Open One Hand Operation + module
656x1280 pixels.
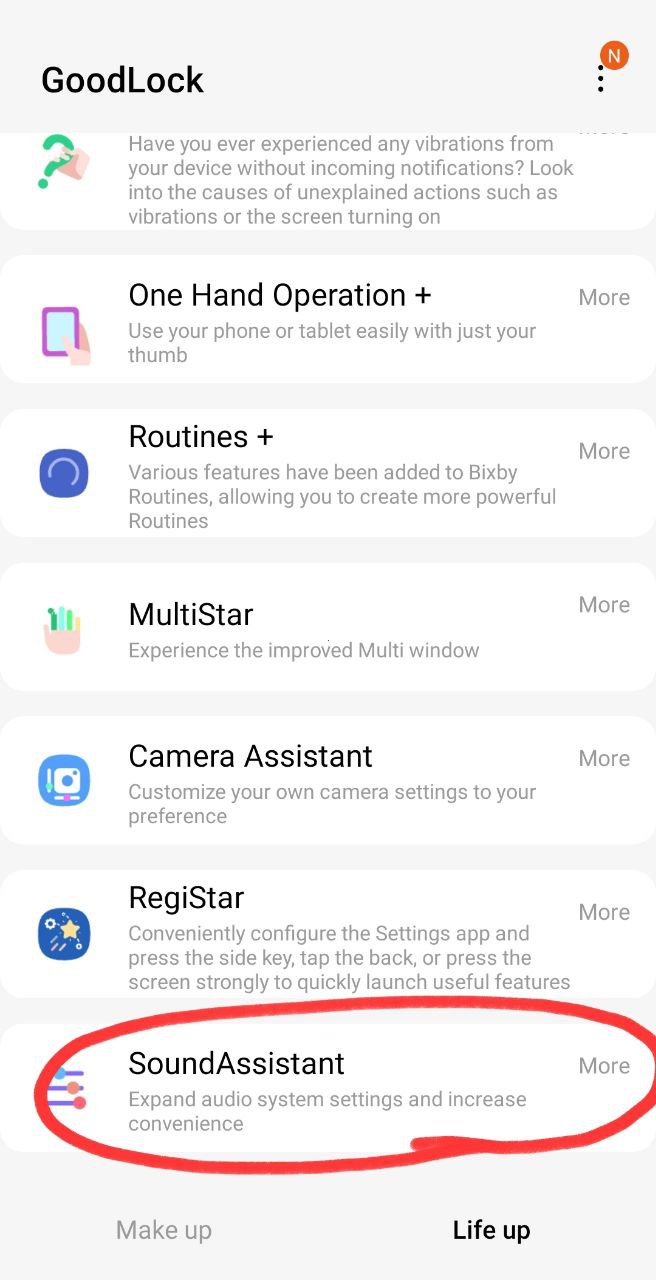[280, 296]
